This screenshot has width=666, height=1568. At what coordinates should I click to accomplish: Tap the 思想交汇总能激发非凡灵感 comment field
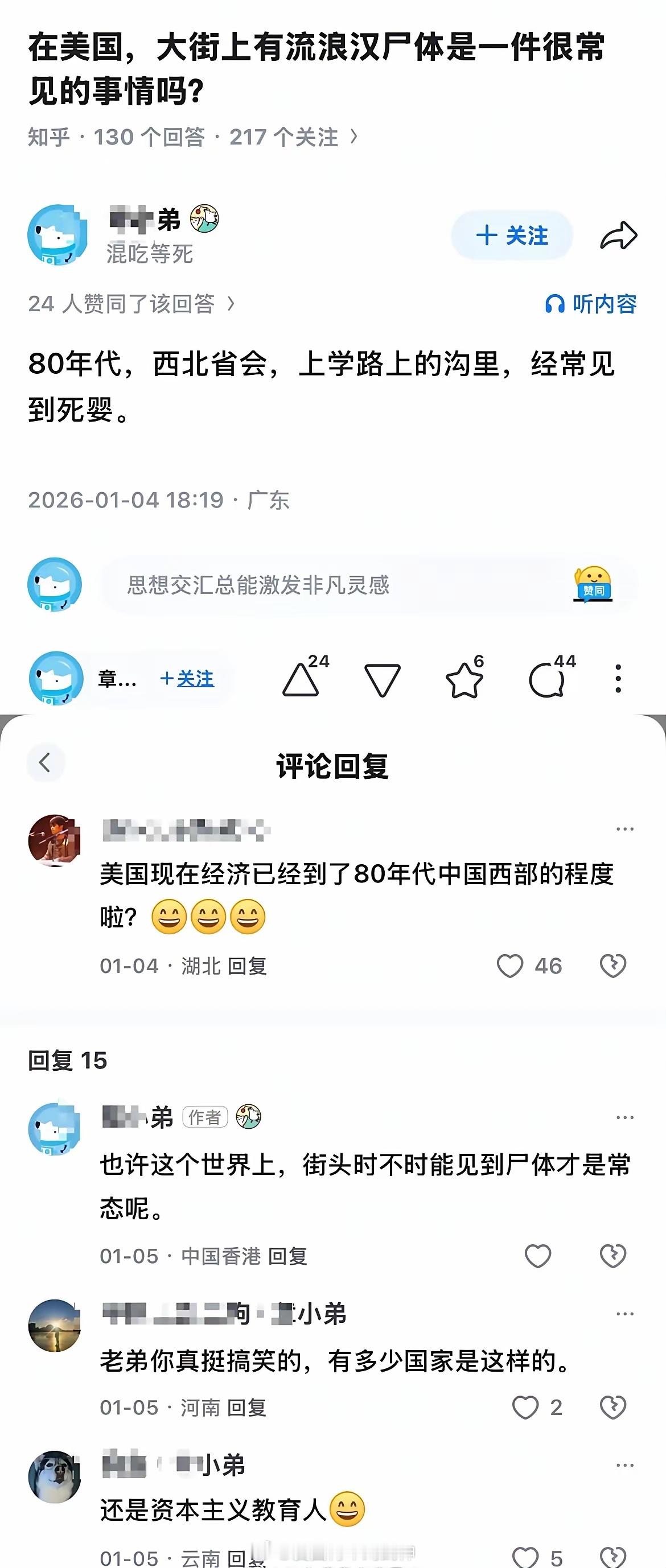coord(305,585)
